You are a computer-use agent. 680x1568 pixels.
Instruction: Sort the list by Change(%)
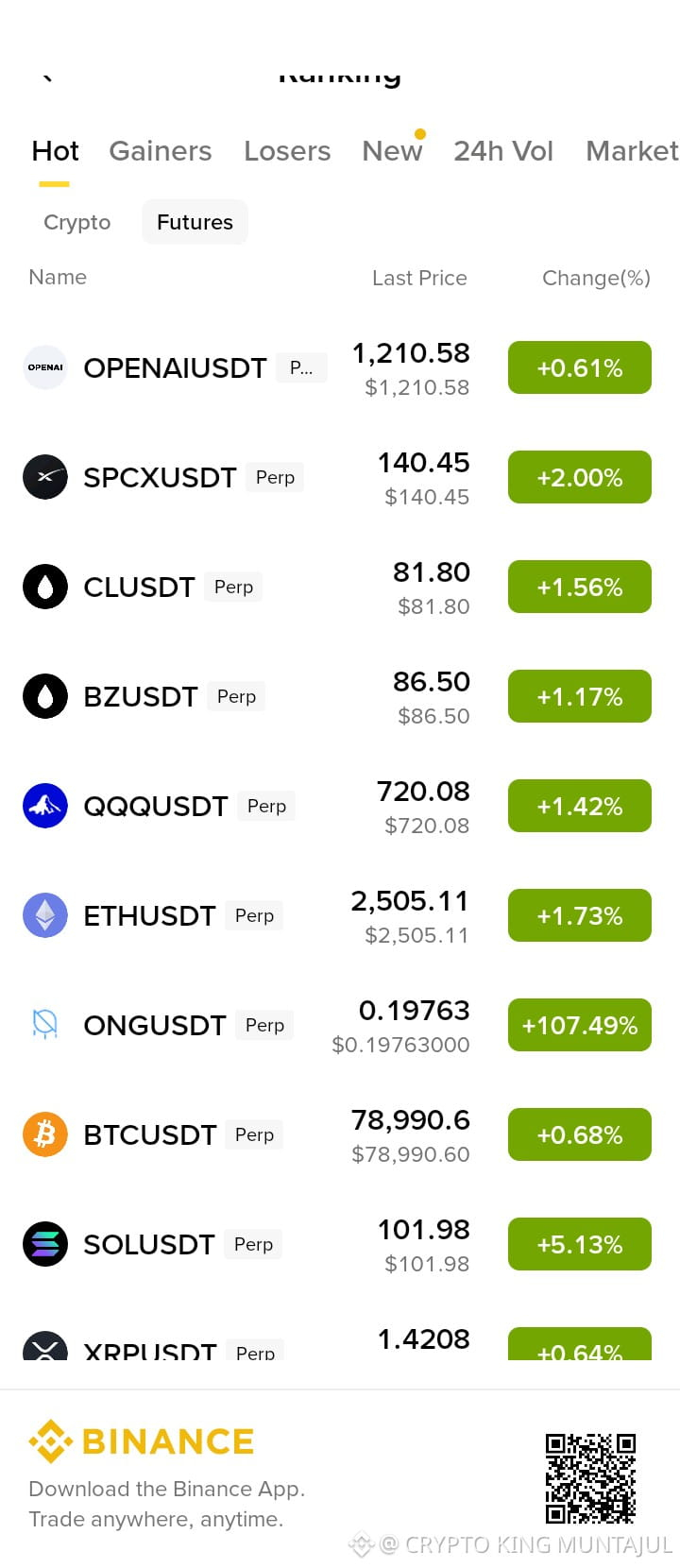(x=596, y=278)
